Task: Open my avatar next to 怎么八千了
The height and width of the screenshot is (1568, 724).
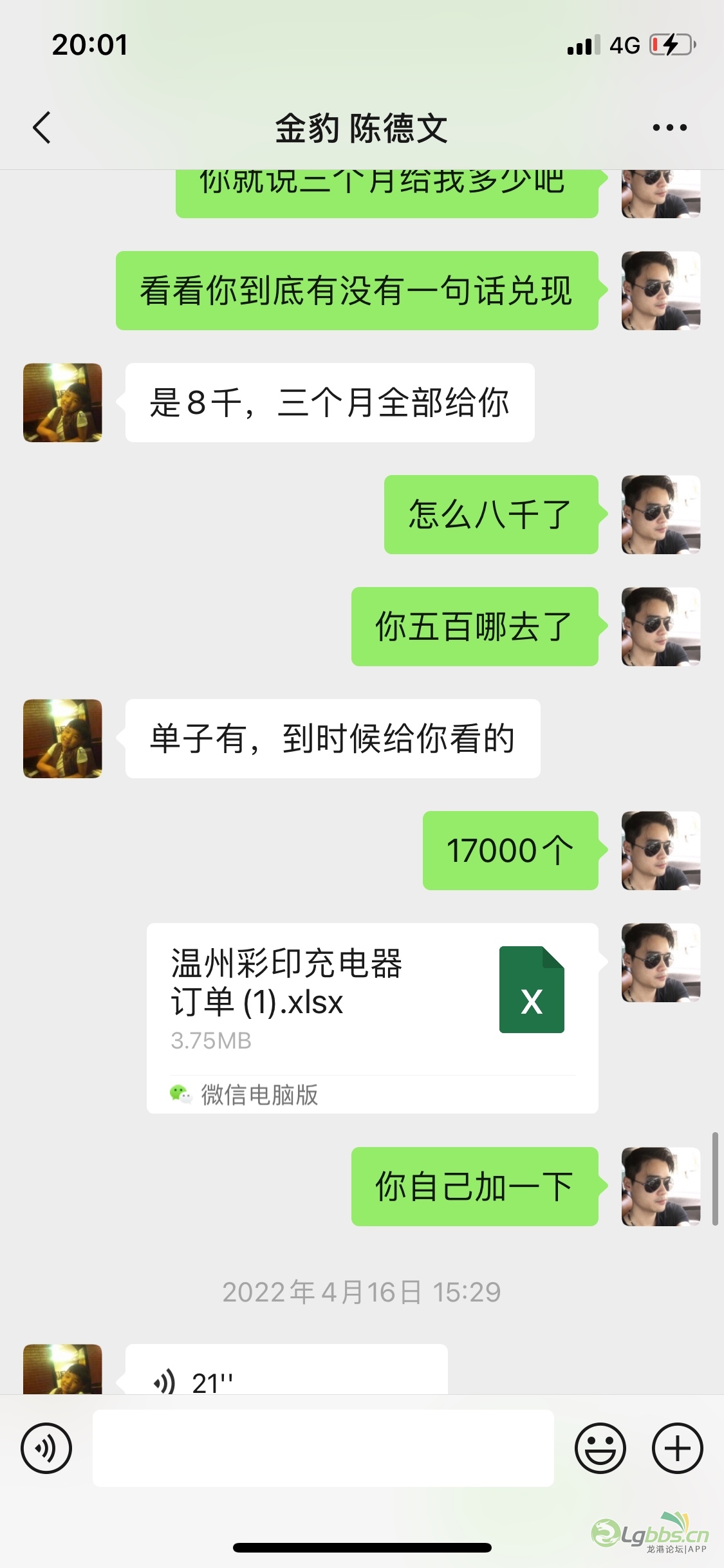Action: pyautogui.click(x=660, y=514)
